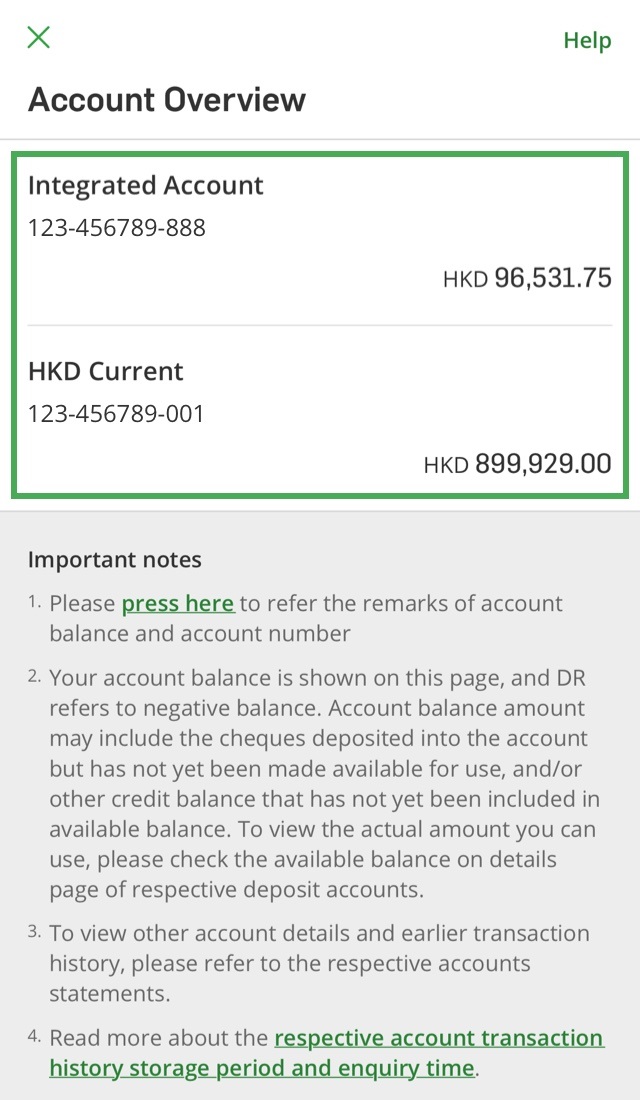Image resolution: width=640 pixels, height=1100 pixels.
Task: Close the Account Overview screen
Action: 38,38
